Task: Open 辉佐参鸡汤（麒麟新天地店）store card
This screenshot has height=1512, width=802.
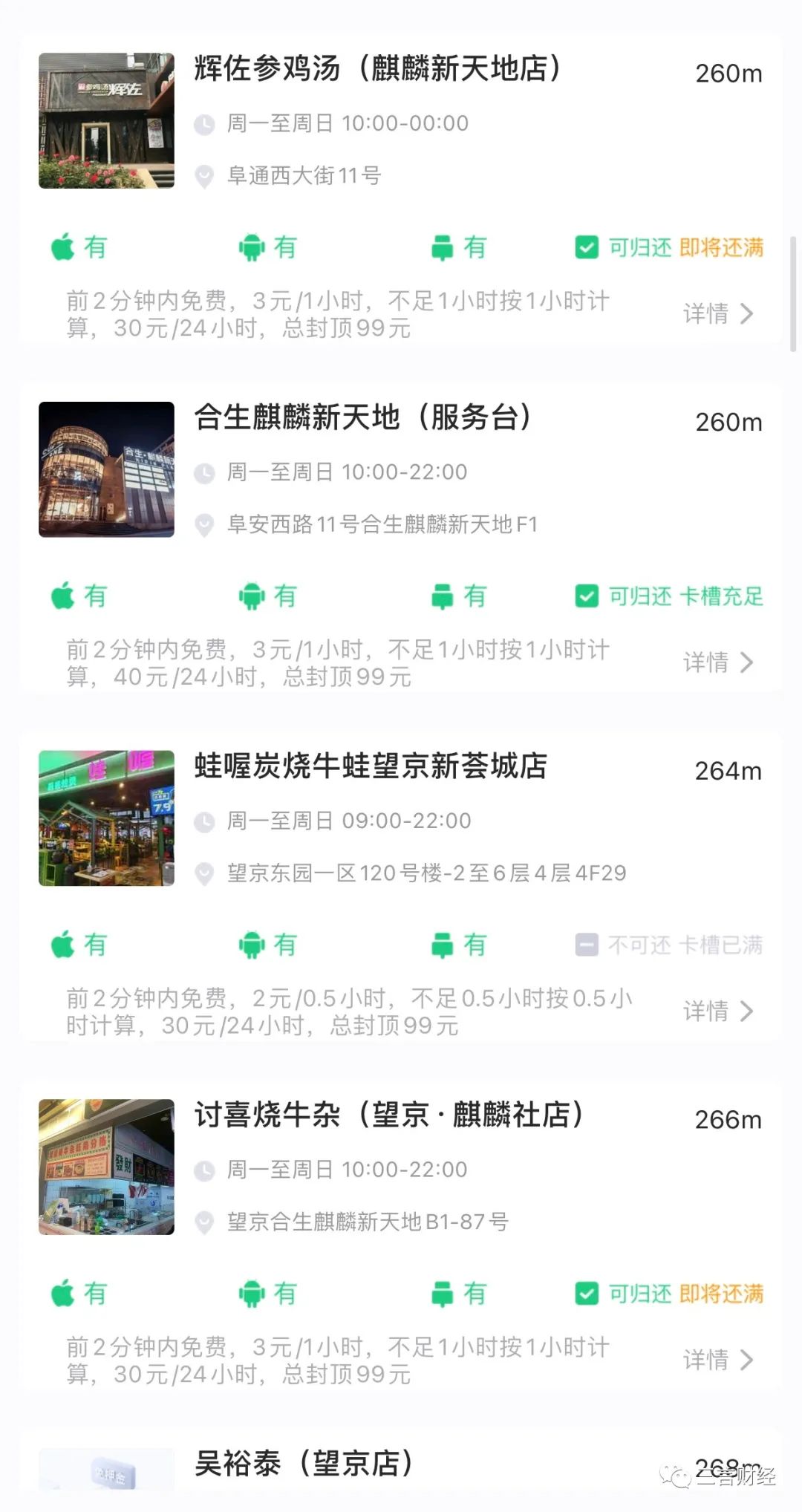Action: pyautogui.click(x=376, y=69)
